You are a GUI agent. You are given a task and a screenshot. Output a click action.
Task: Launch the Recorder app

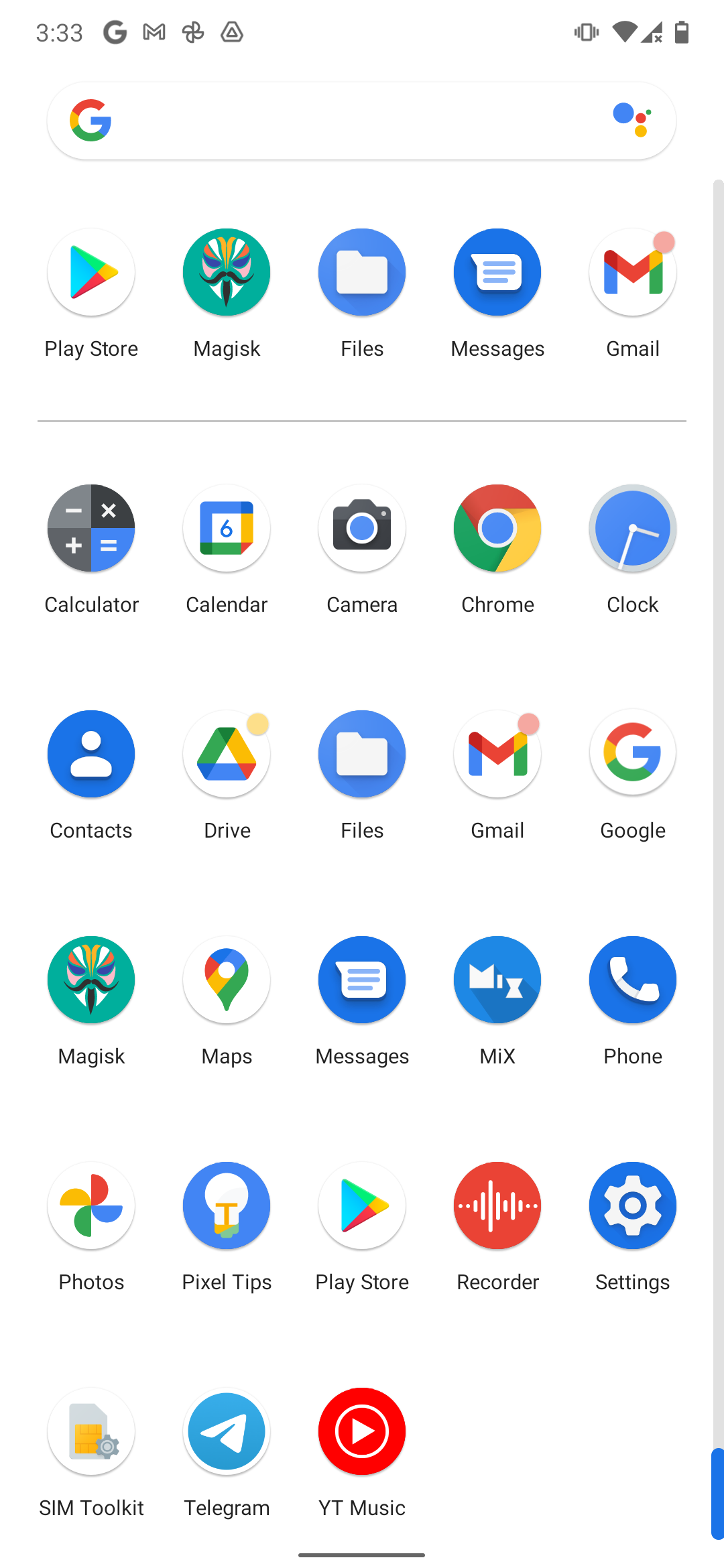(497, 1206)
